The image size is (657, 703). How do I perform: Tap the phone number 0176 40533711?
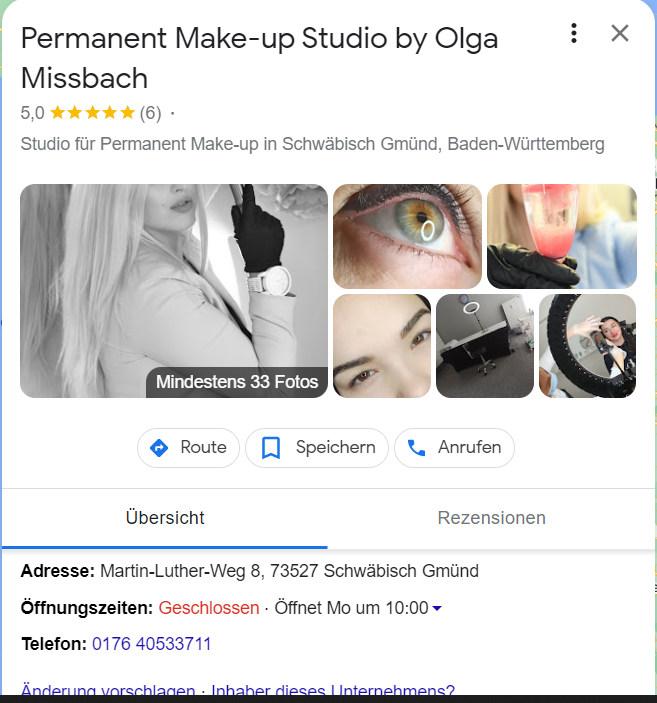tap(152, 644)
